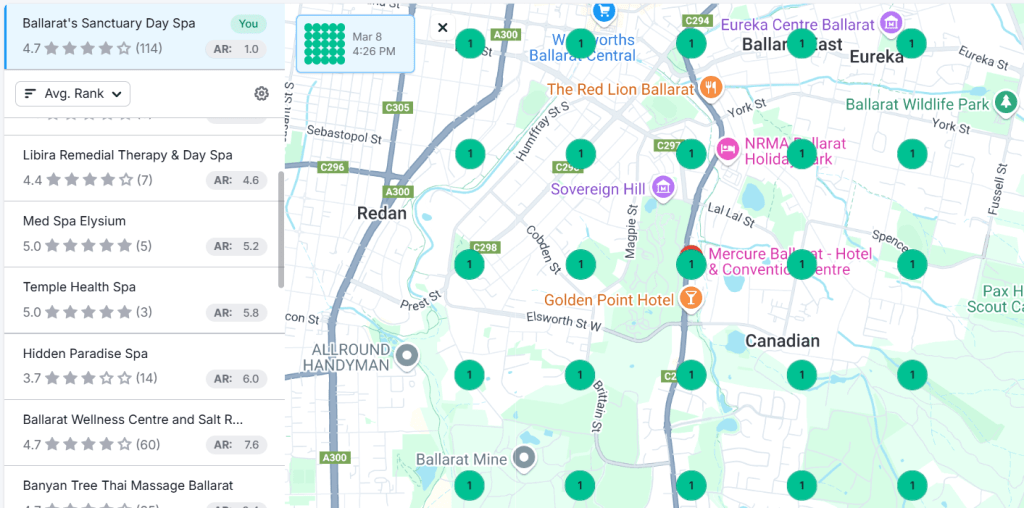Tap the rank pin beside ALLROUND HANDYMAN

click(x=469, y=375)
